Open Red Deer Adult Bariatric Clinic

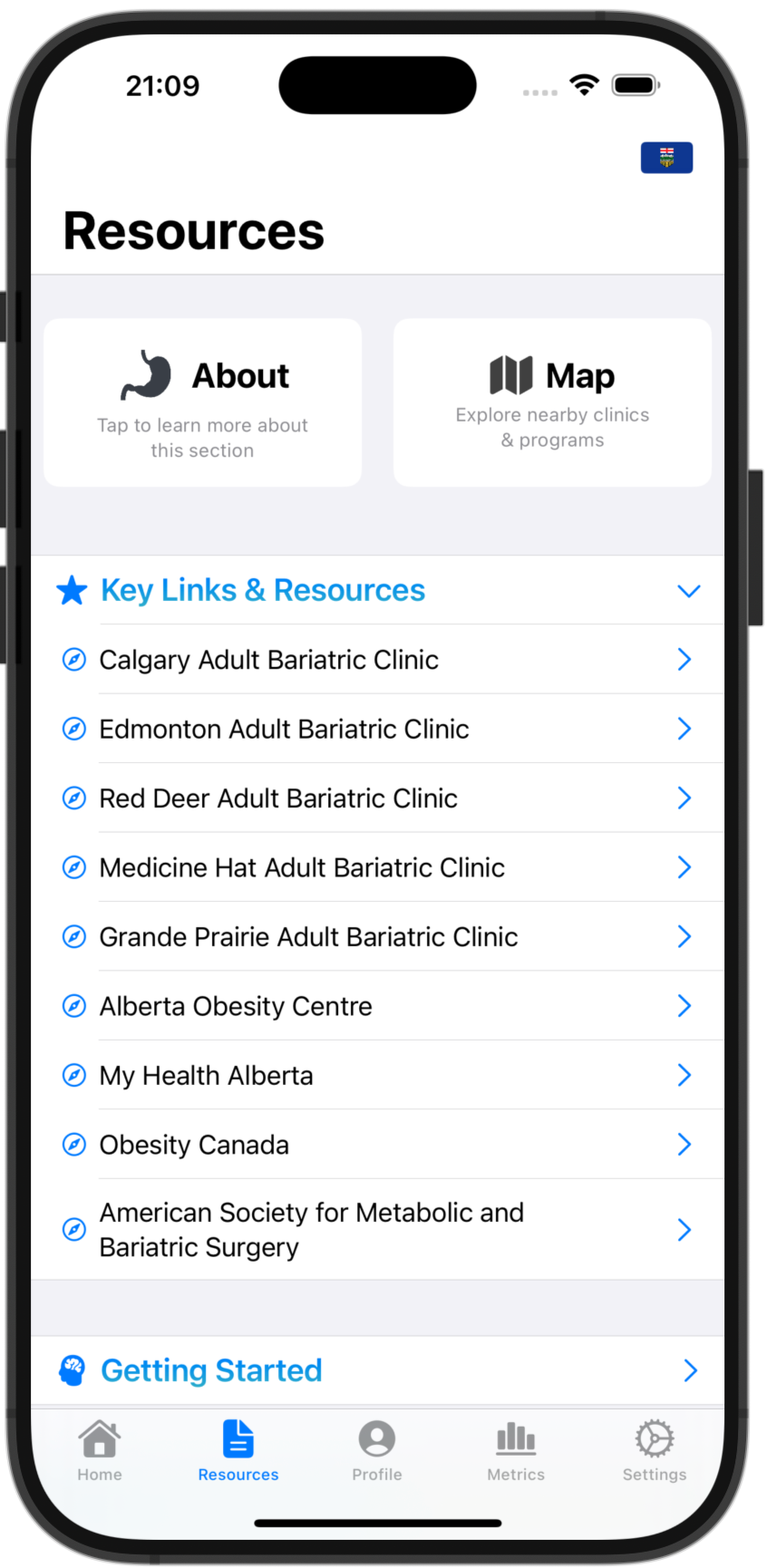tap(377, 799)
